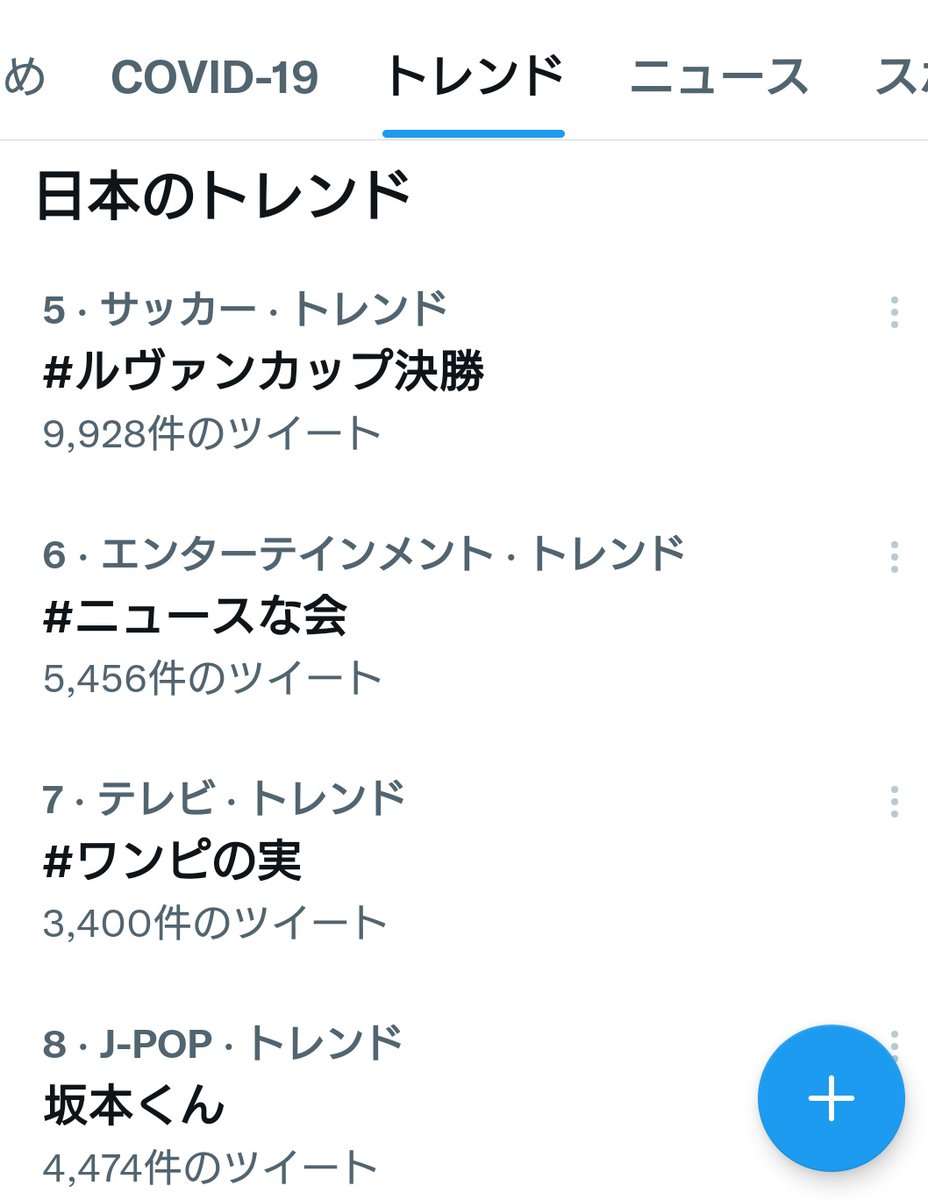Tap the J-POP trend category label
The height and width of the screenshot is (1200, 928).
coord(220,1042)
